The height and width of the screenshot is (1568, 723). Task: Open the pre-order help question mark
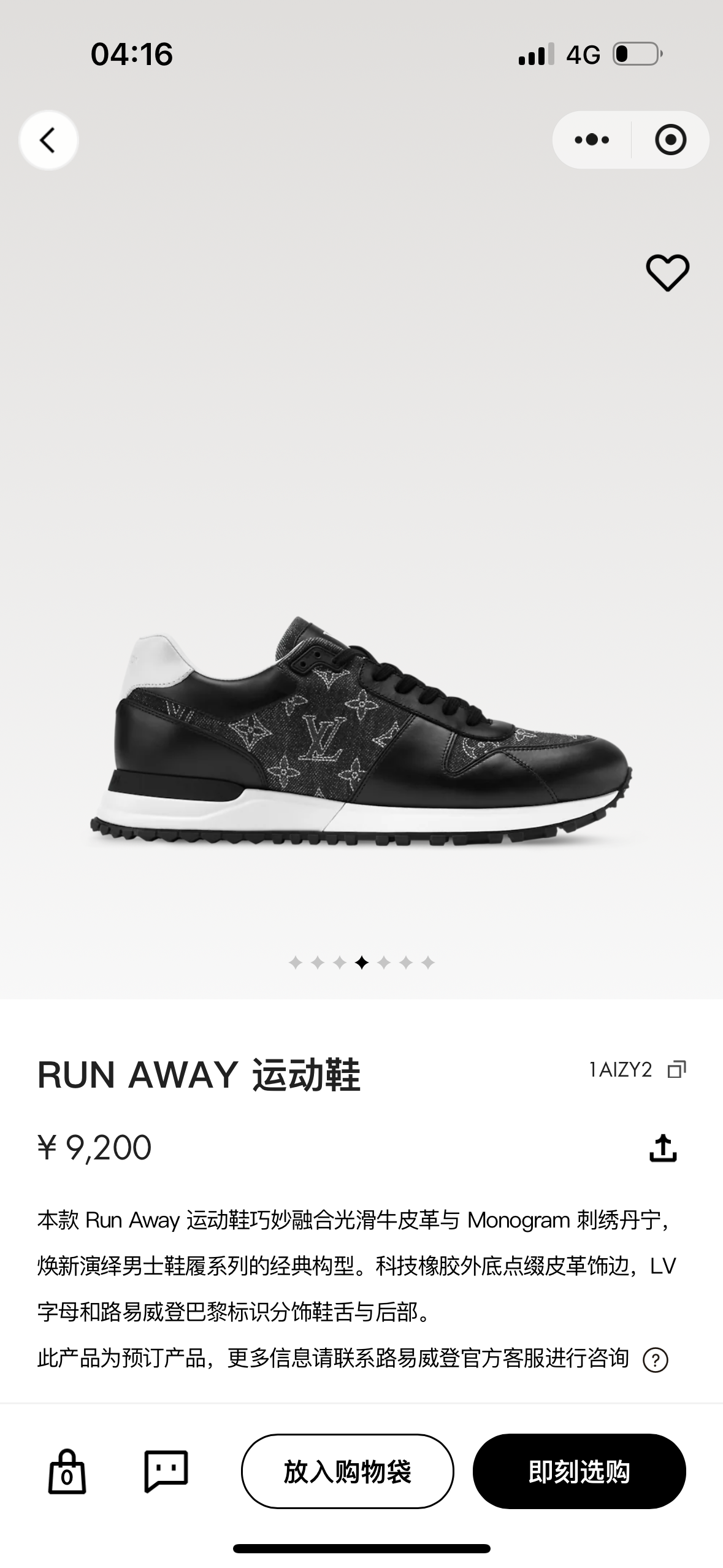655,1360
